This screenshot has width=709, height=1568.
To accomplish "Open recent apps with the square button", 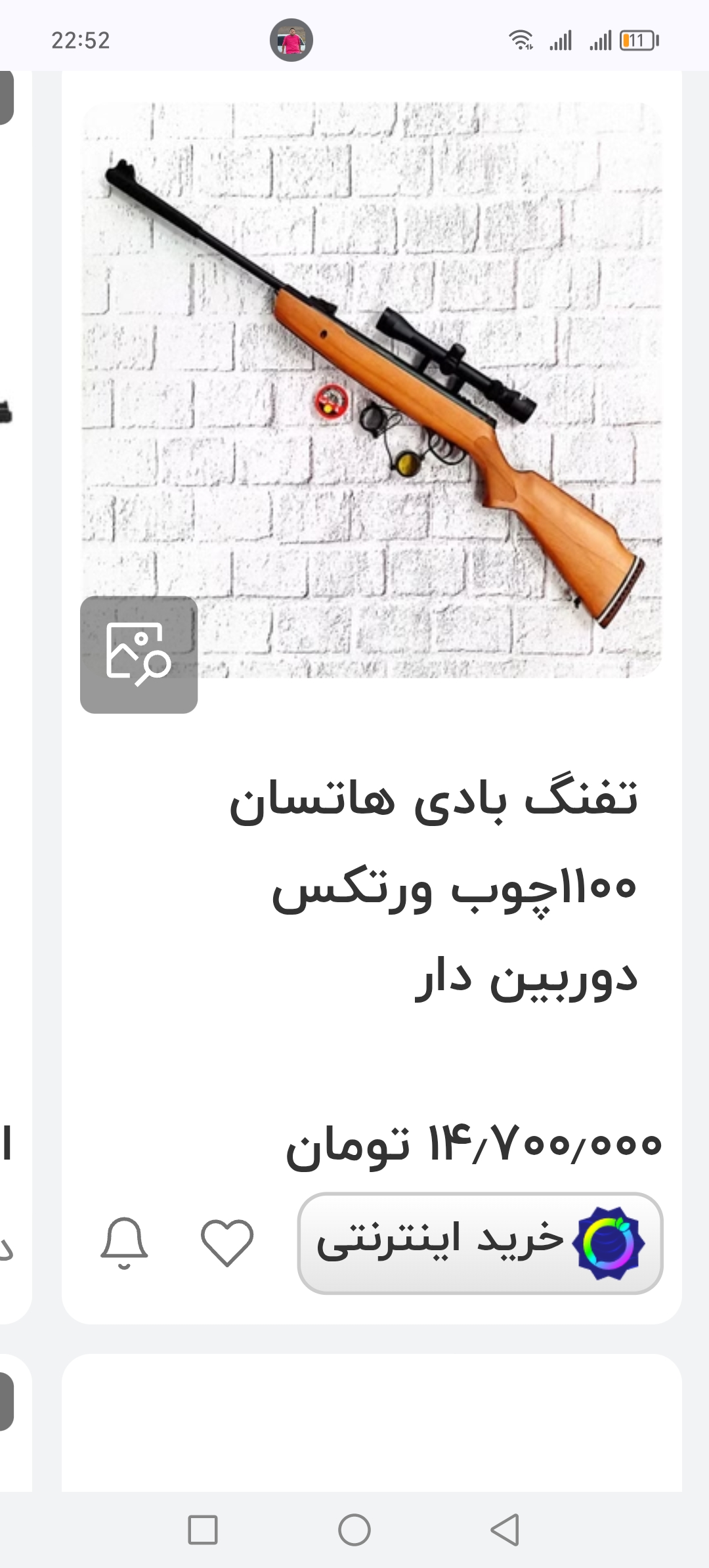I will click(x=203, y=1530).
